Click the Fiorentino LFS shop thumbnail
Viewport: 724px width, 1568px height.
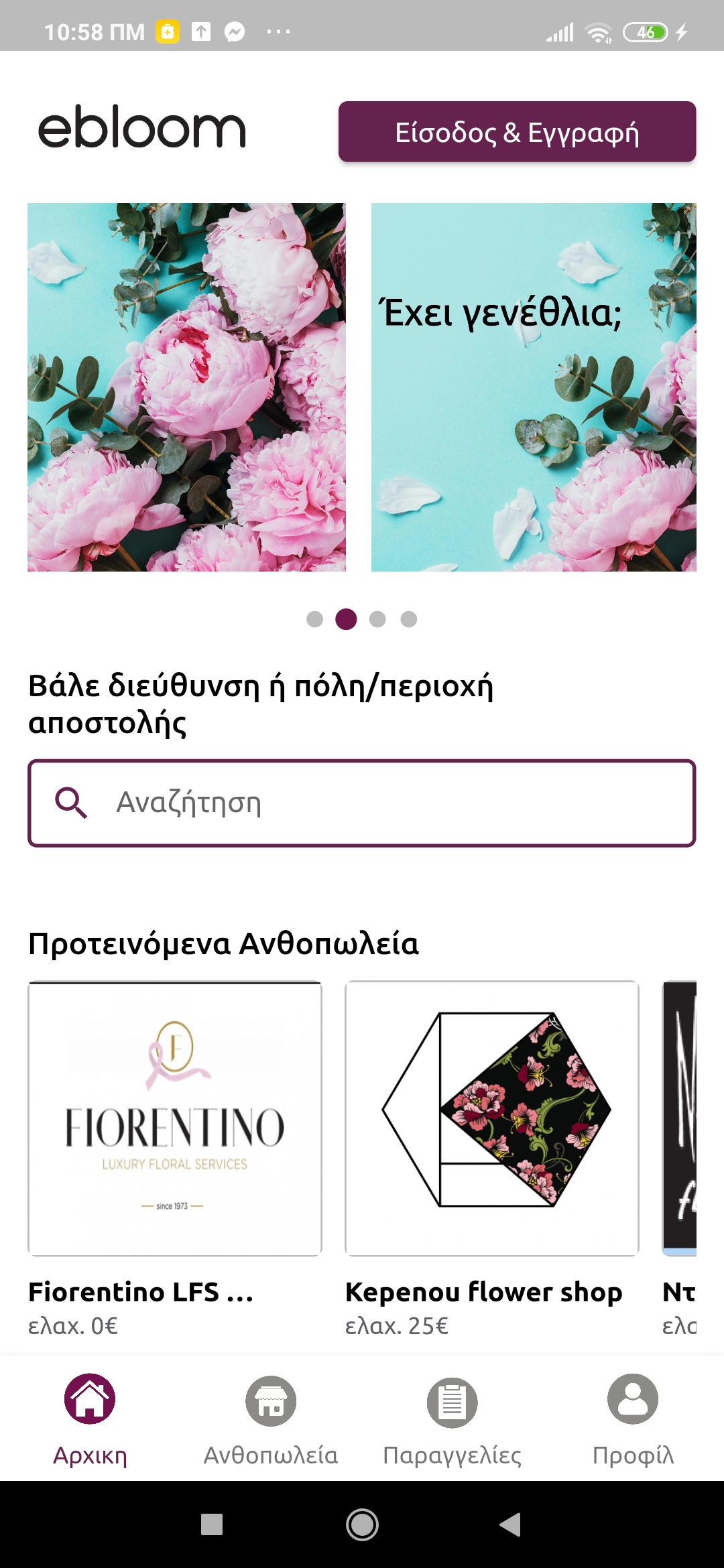174,1119
